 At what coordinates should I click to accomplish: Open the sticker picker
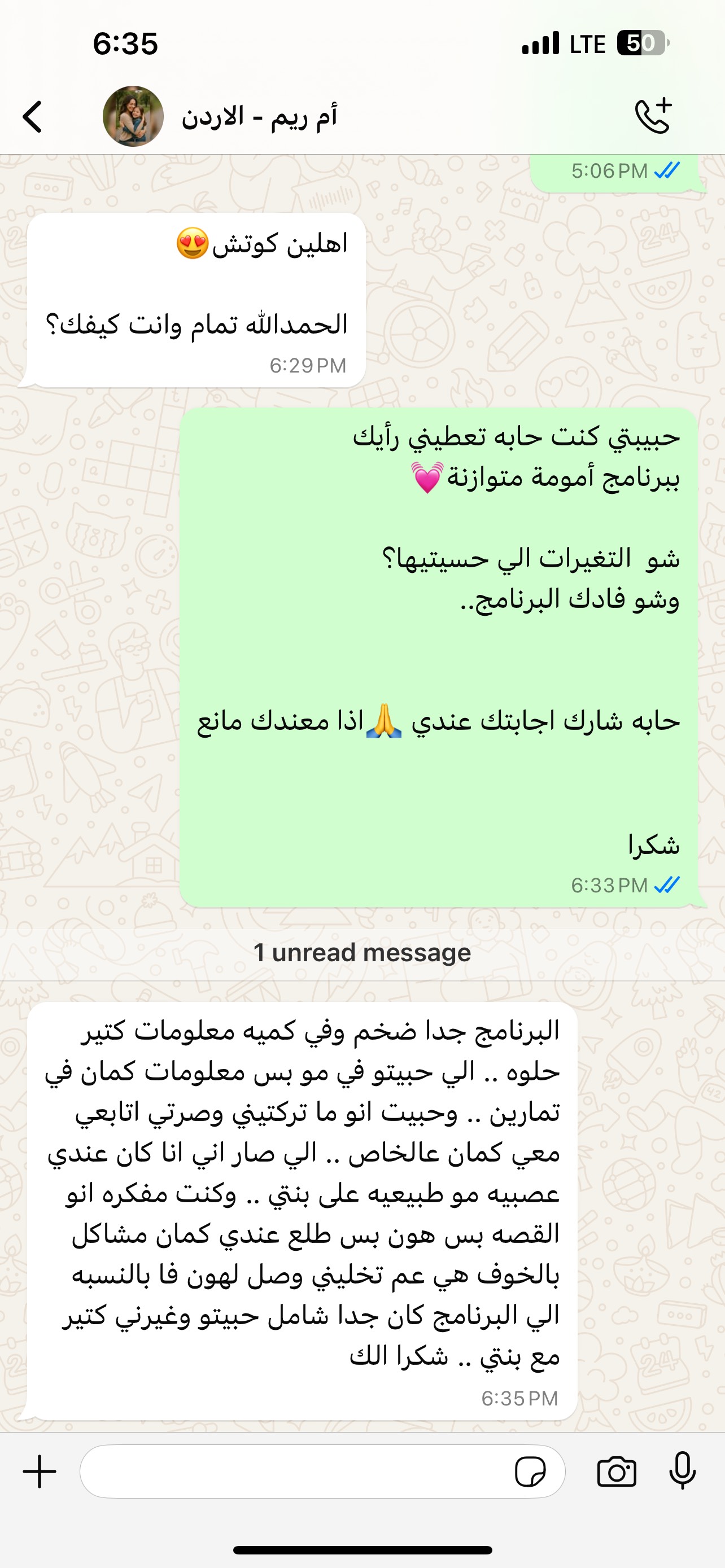pos(530,1473)
